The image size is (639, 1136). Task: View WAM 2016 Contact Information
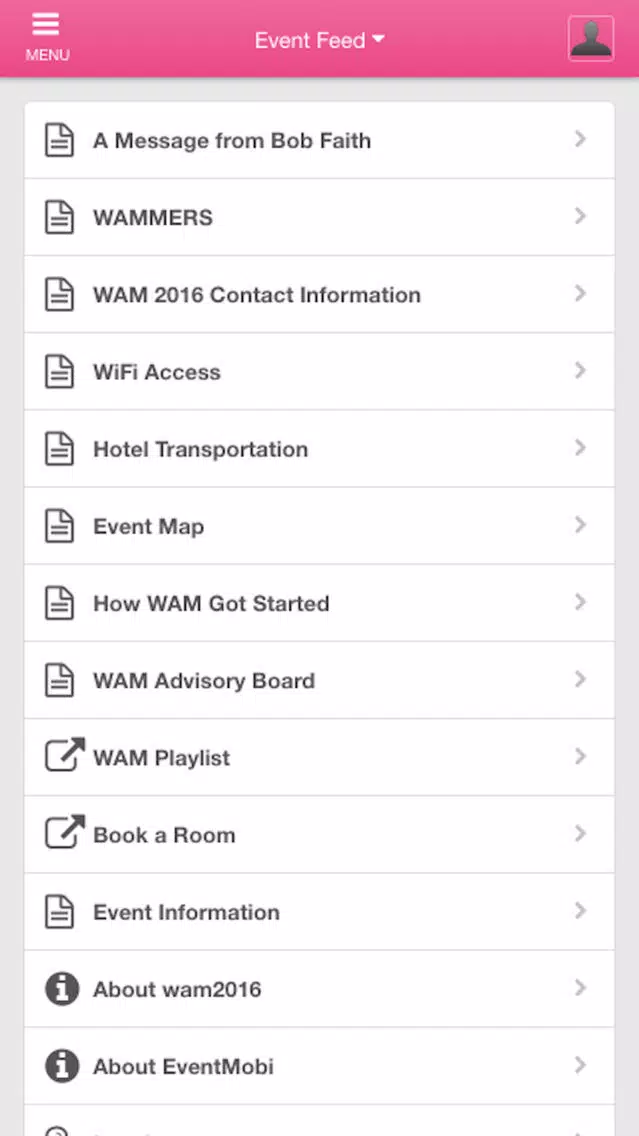click(x=320, y=294)
